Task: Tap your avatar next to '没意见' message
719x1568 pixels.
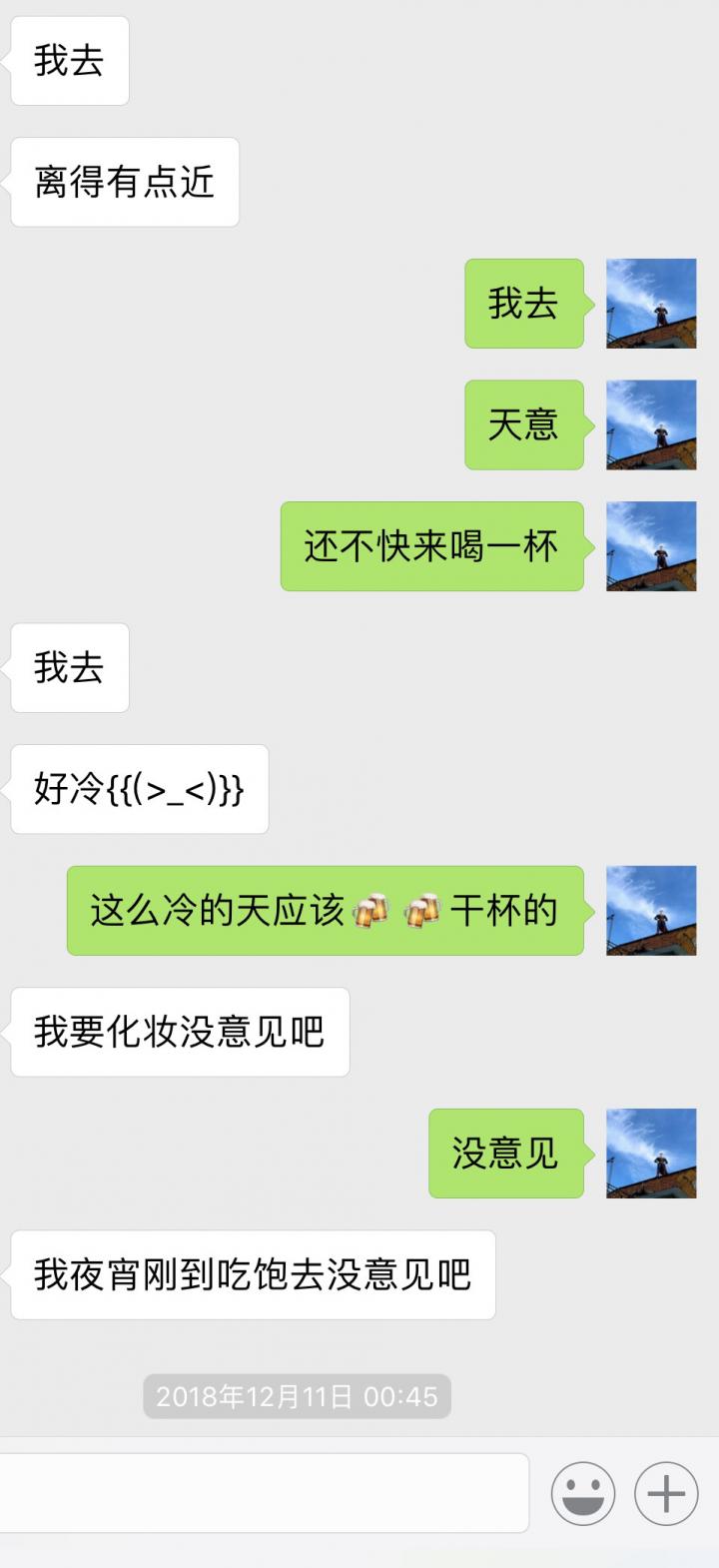Action: [x=650, y=1153]
